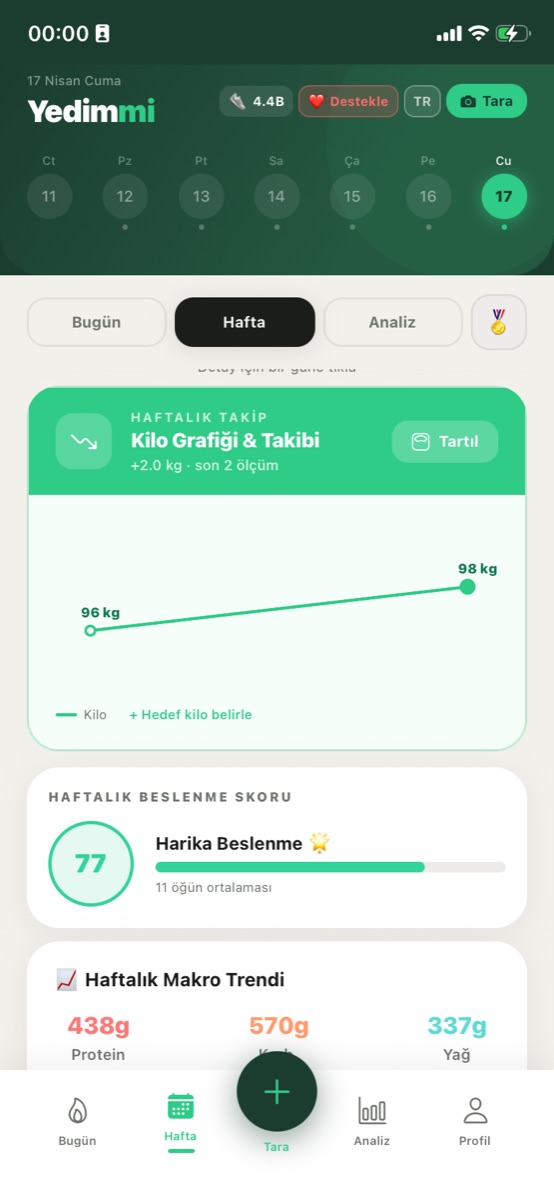Viewport: 554px width, 1200px height.
Task: Switch to the Analiz segment
Action: tap(392, 322)
